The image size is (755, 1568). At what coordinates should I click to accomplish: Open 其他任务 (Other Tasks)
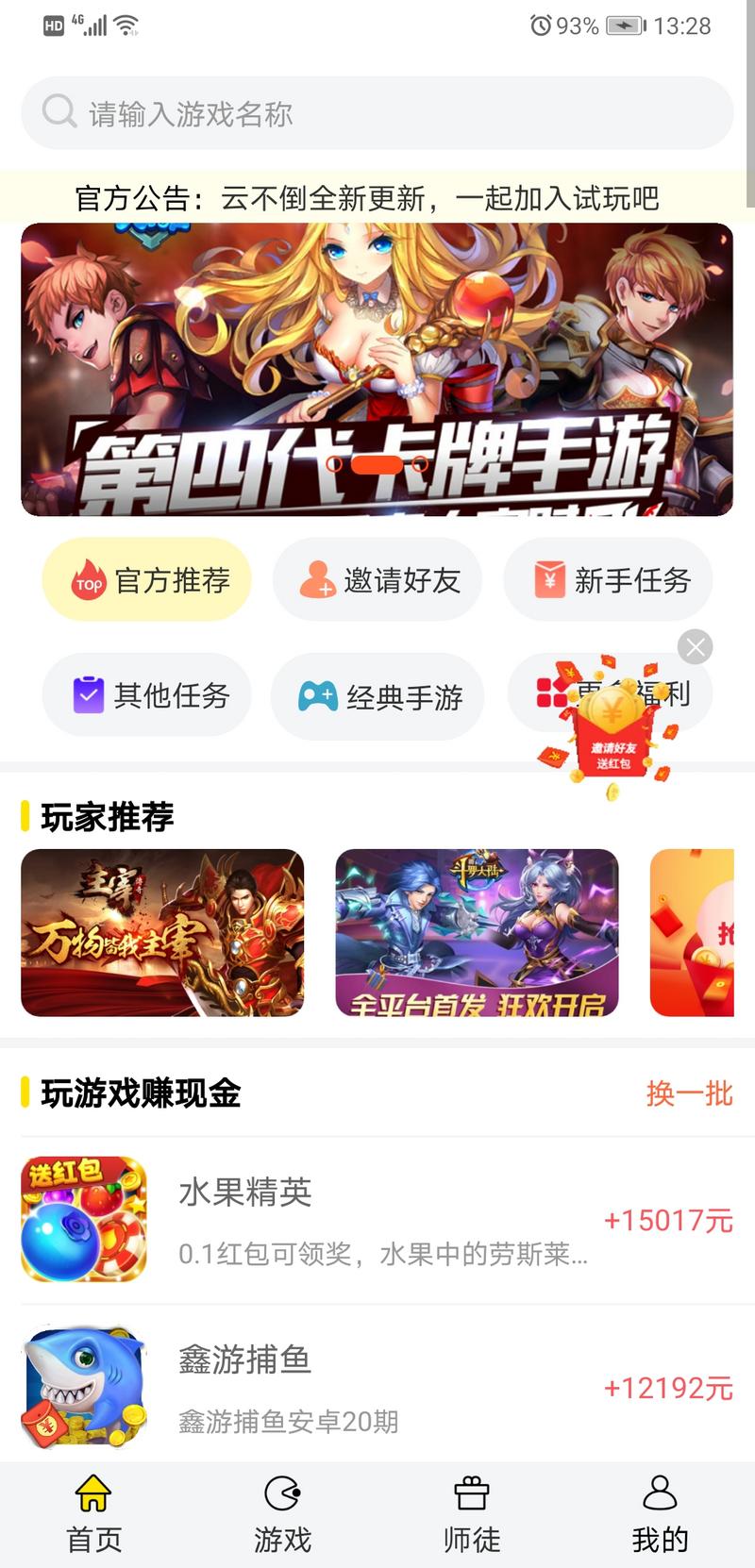146,695
